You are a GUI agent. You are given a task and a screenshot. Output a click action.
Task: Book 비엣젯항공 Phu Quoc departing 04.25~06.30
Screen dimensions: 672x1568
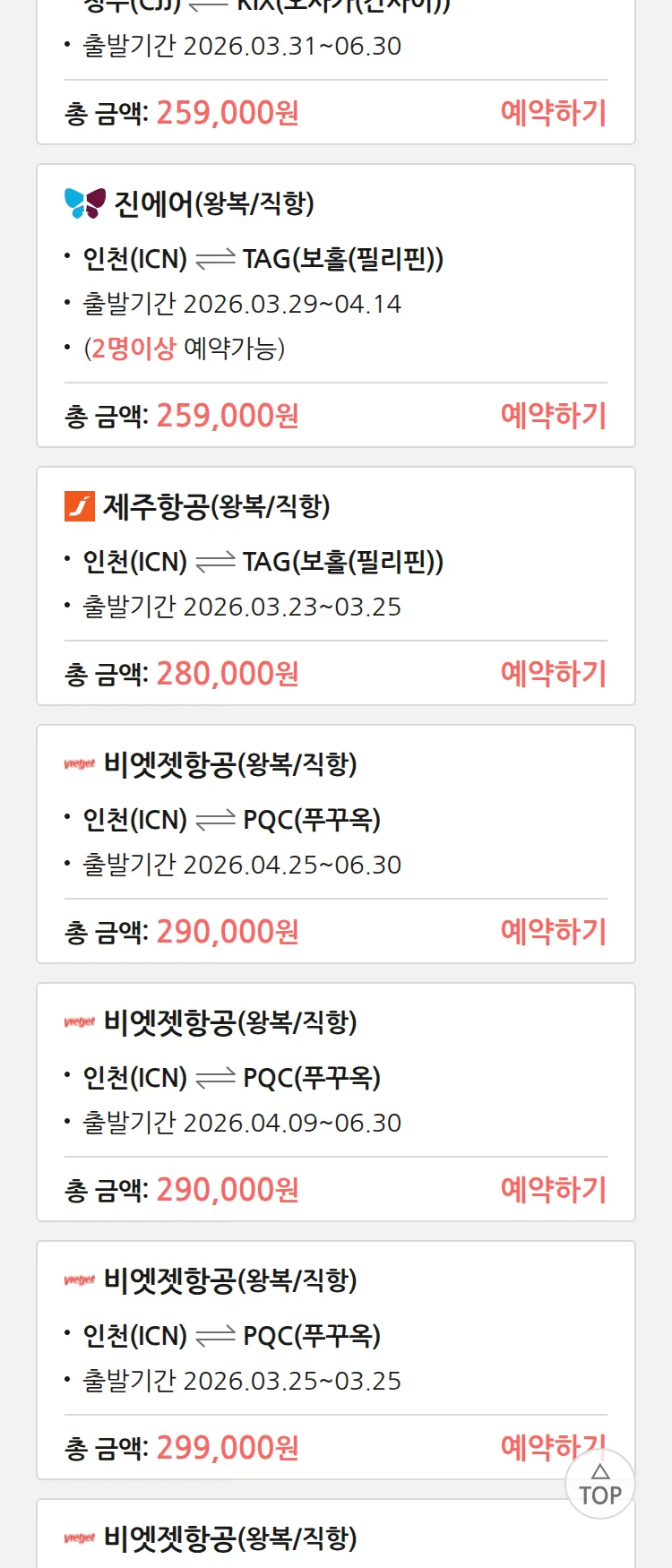(x=553, y=932)
